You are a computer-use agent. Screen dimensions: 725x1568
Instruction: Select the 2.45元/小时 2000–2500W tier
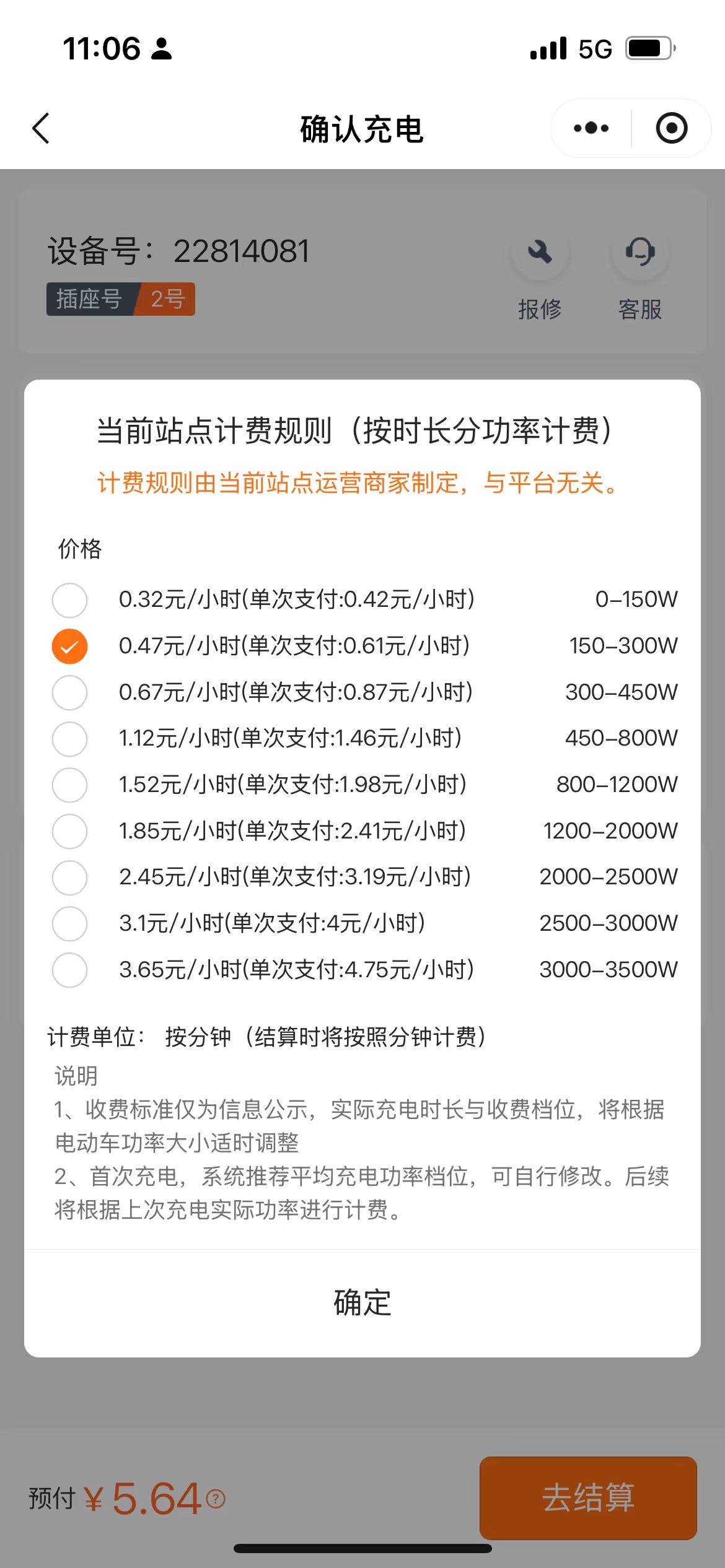click(x=70, y=877)
